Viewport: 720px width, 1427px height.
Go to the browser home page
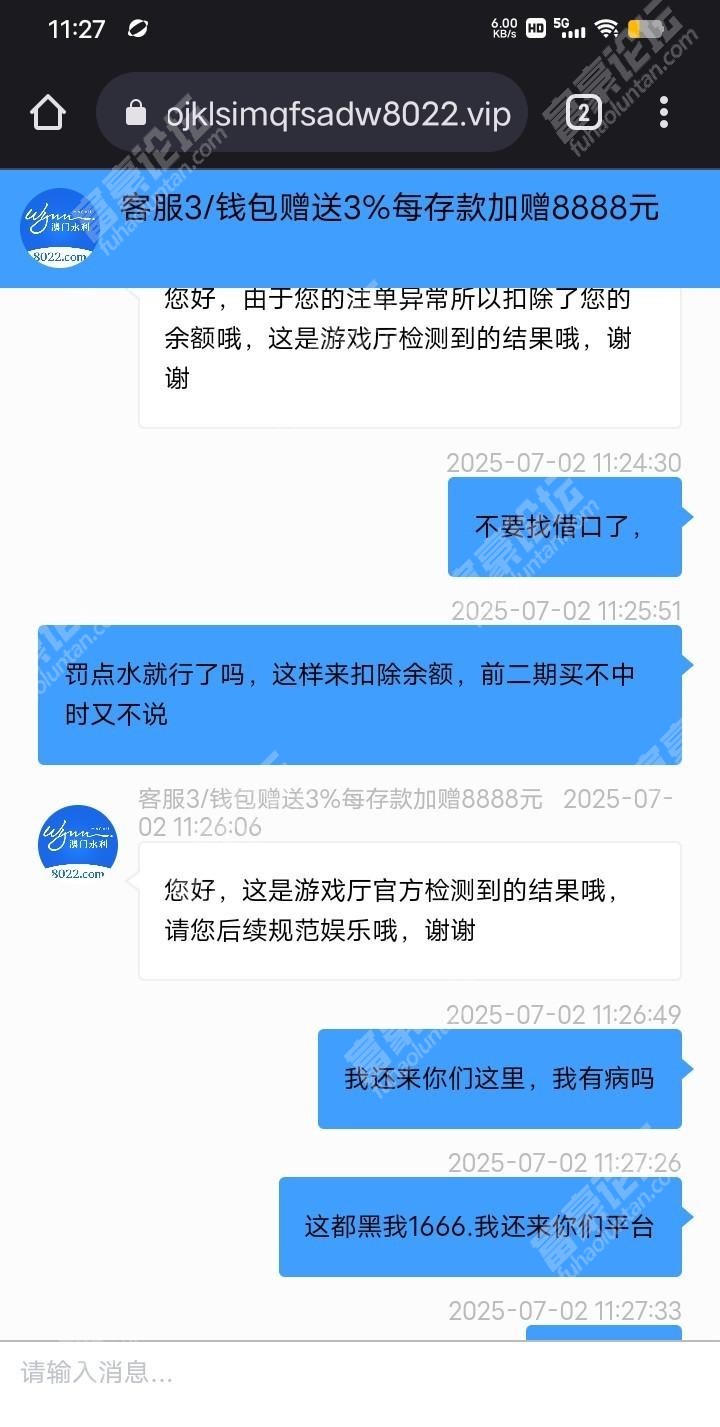pos(48,112)
